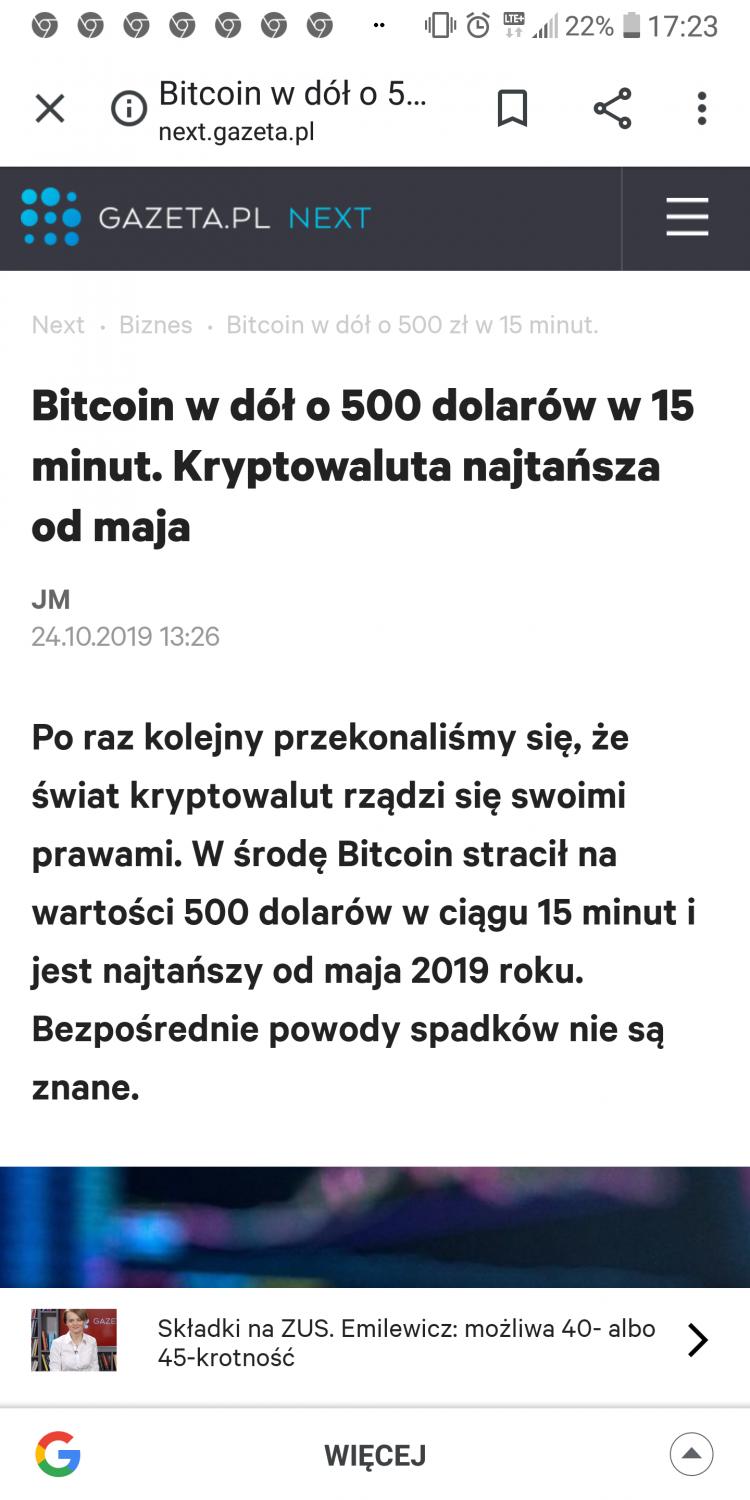Open the Next breadcrumb link
The width and height of the screenshot is (750, 1500).
(58, 325)
